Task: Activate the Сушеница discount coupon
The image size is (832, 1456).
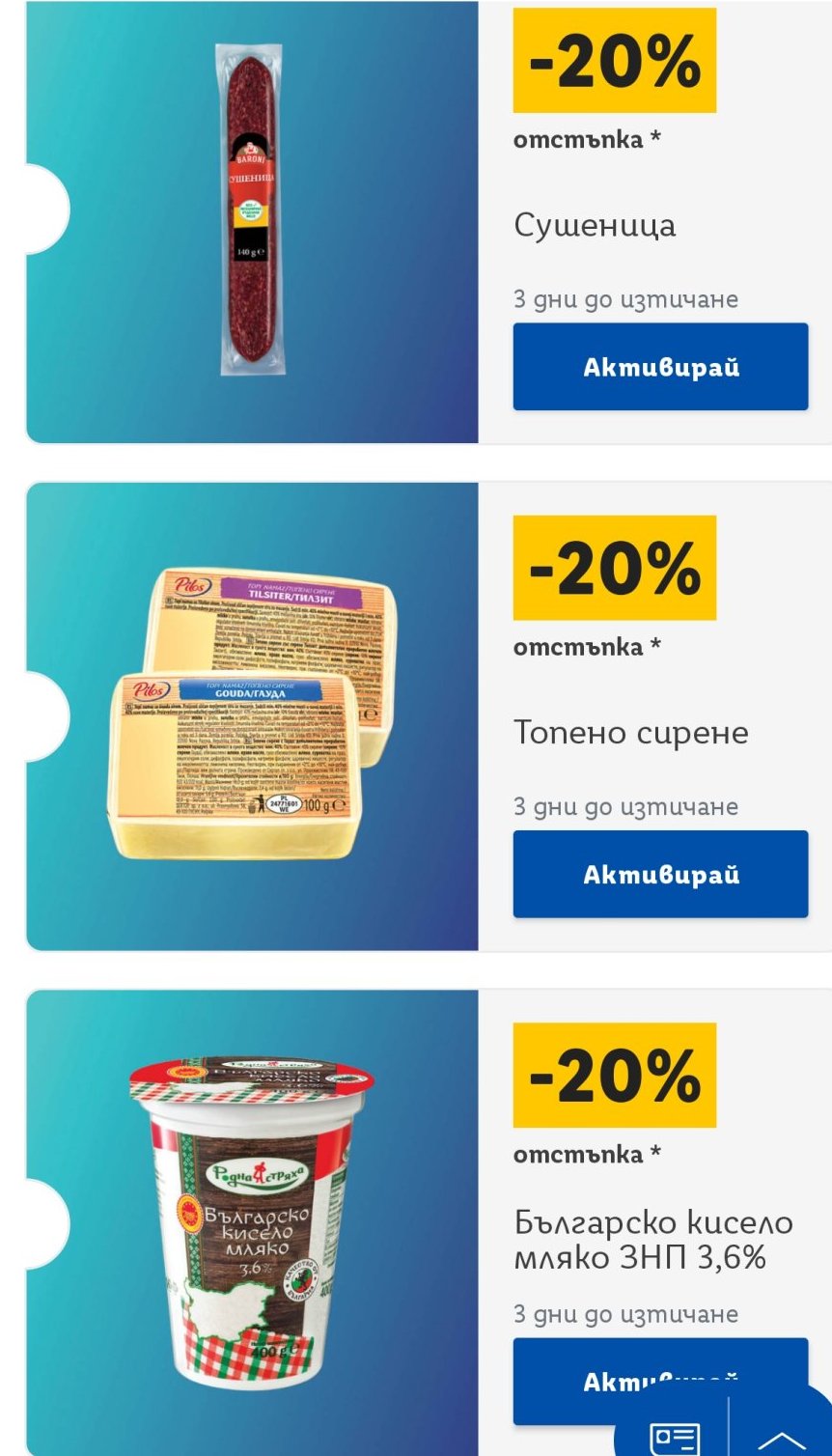Action: pos(660,367)
